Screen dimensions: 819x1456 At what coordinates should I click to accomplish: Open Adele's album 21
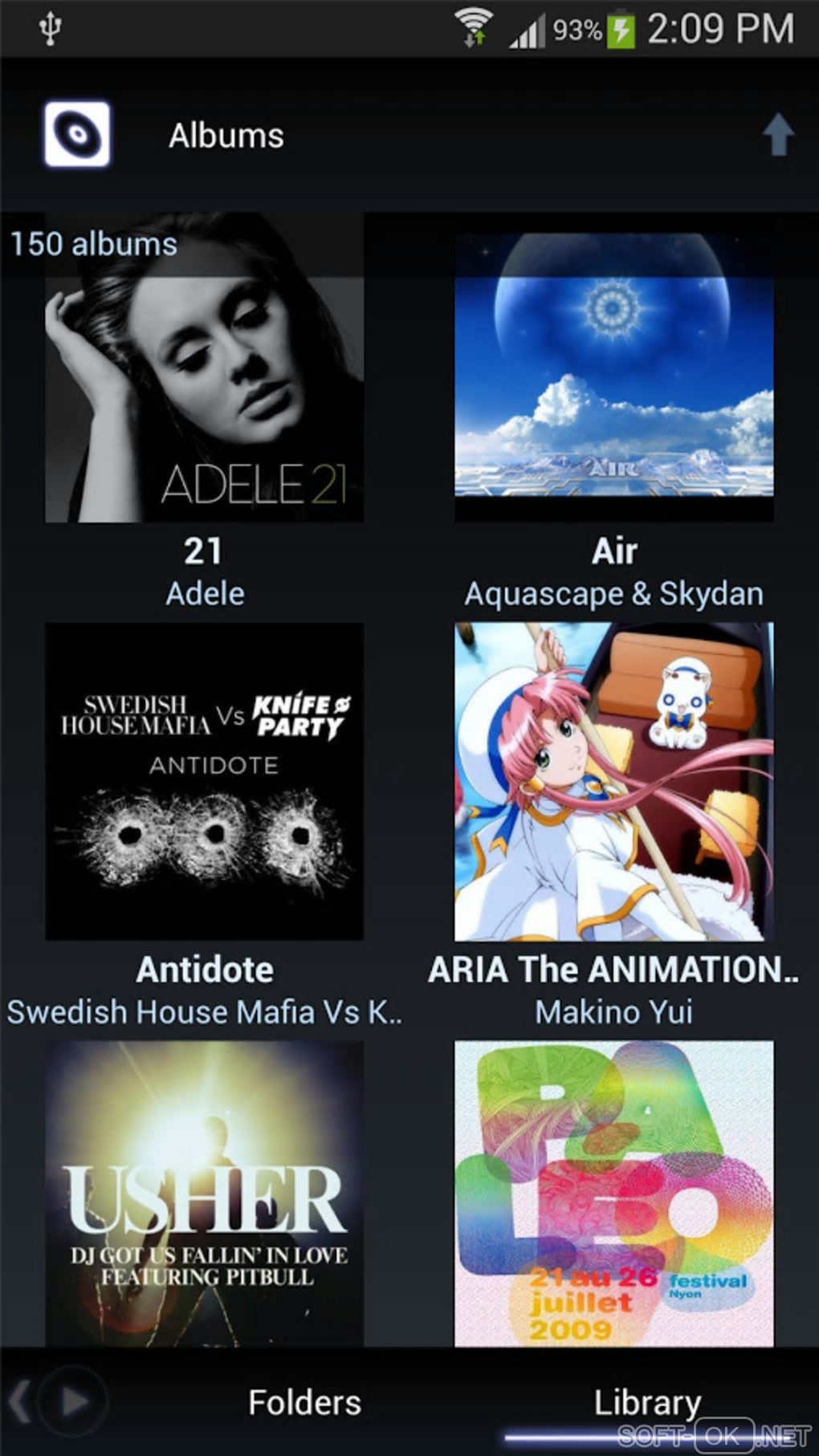coord(204,377)
